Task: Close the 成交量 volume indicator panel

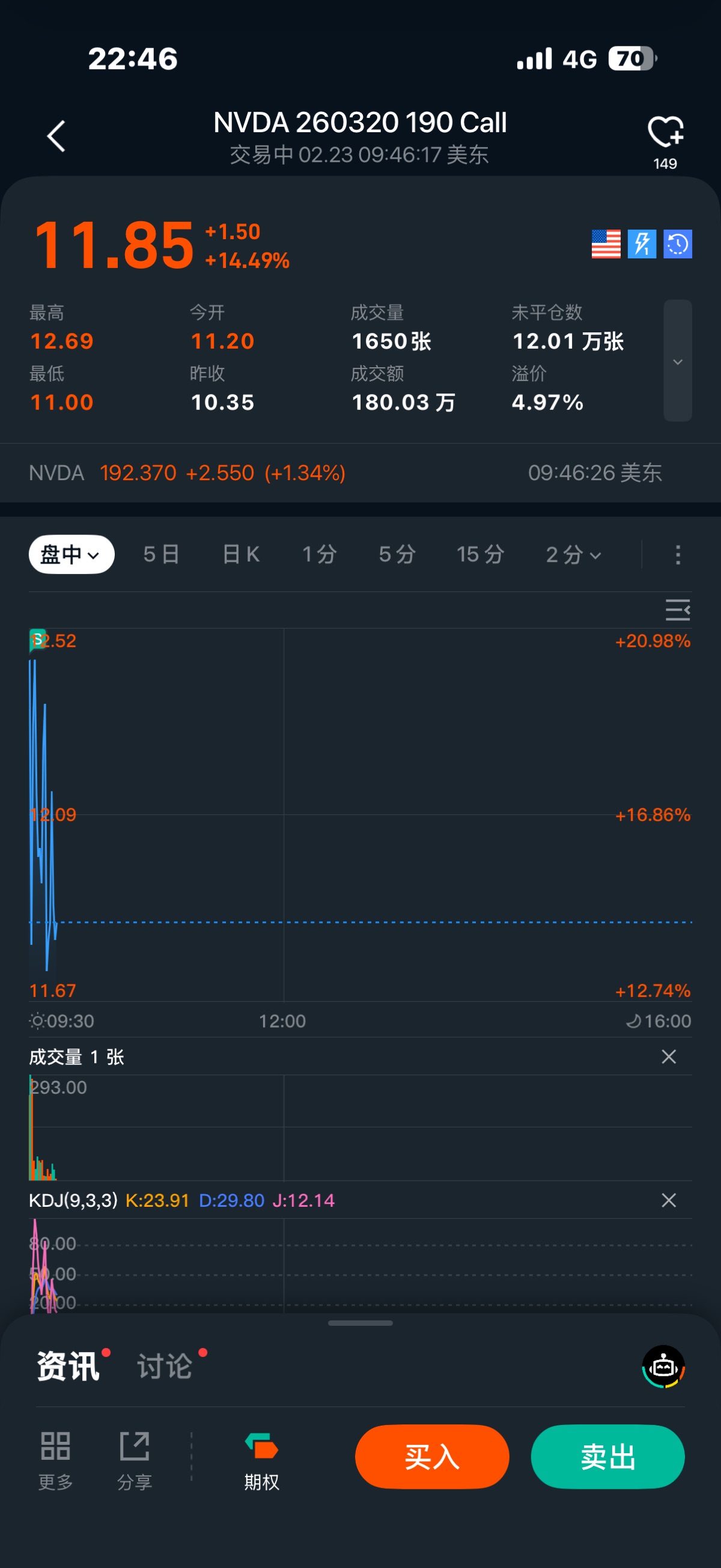Action: pos(669,1057)
